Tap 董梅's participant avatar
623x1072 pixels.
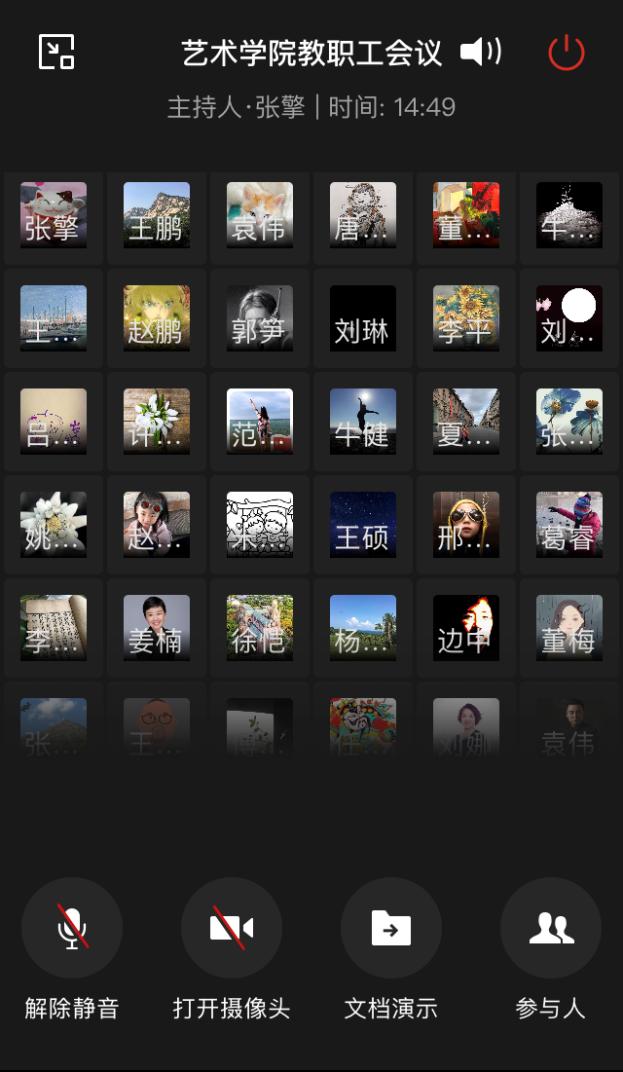point(568,627)
